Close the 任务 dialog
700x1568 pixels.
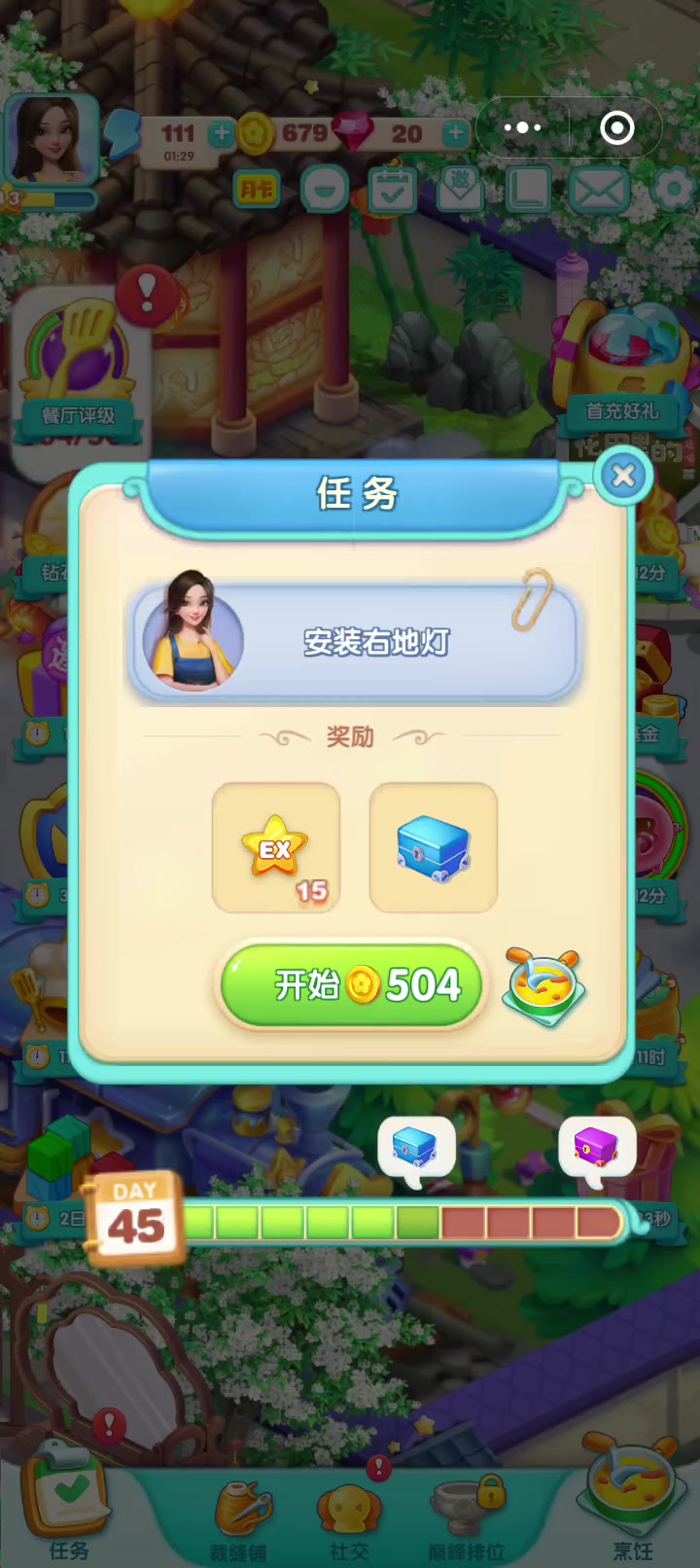[x=623, y=476]
